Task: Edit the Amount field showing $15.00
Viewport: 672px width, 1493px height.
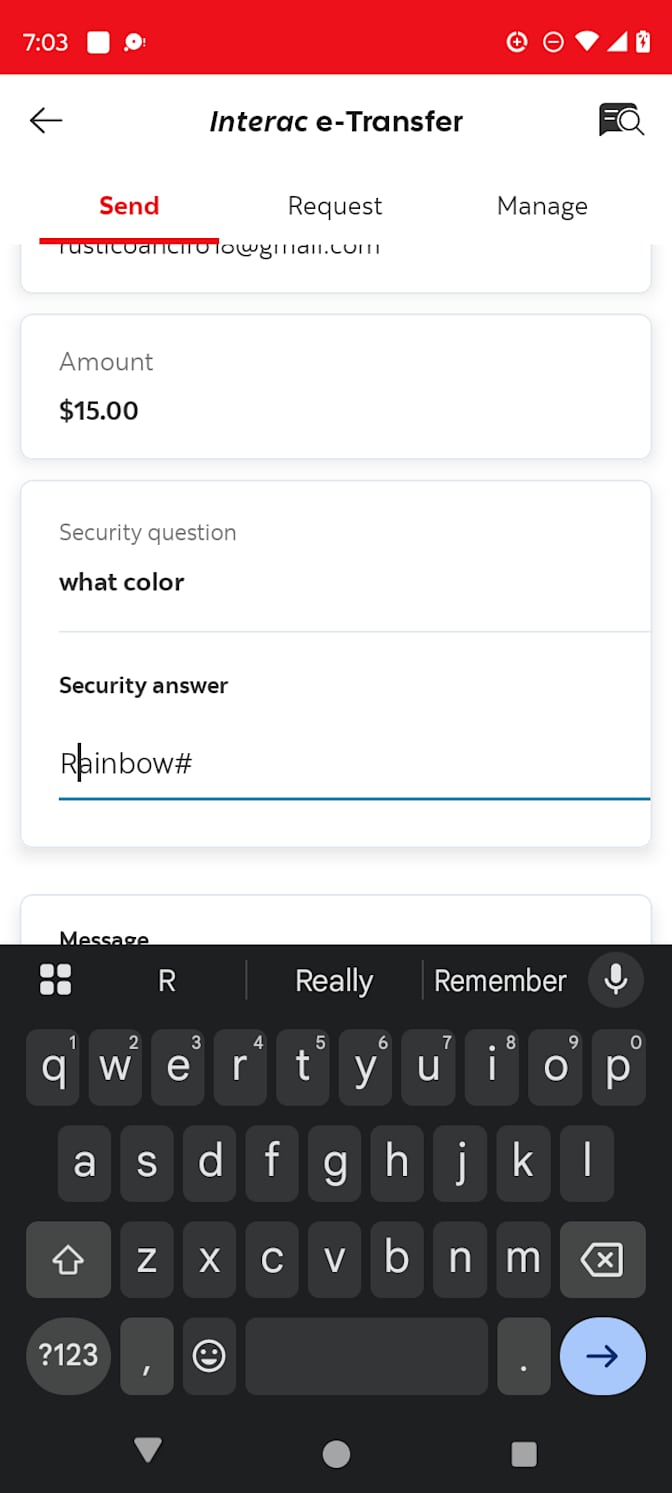Action: [x=335, y=409]
